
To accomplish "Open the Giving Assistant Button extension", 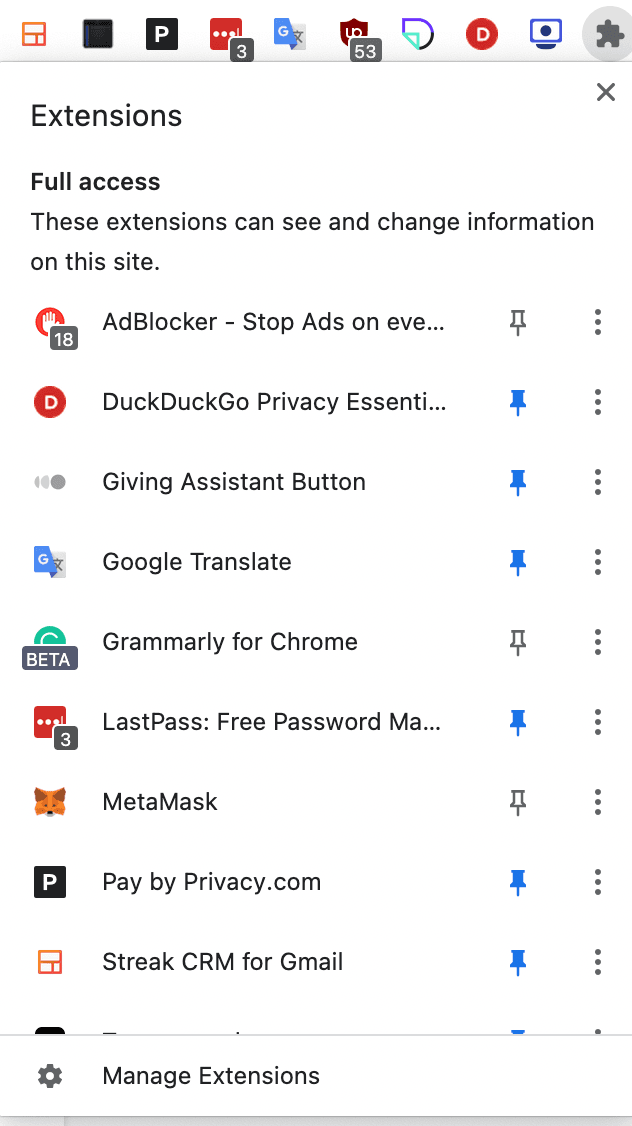I will tap(234, 482).
